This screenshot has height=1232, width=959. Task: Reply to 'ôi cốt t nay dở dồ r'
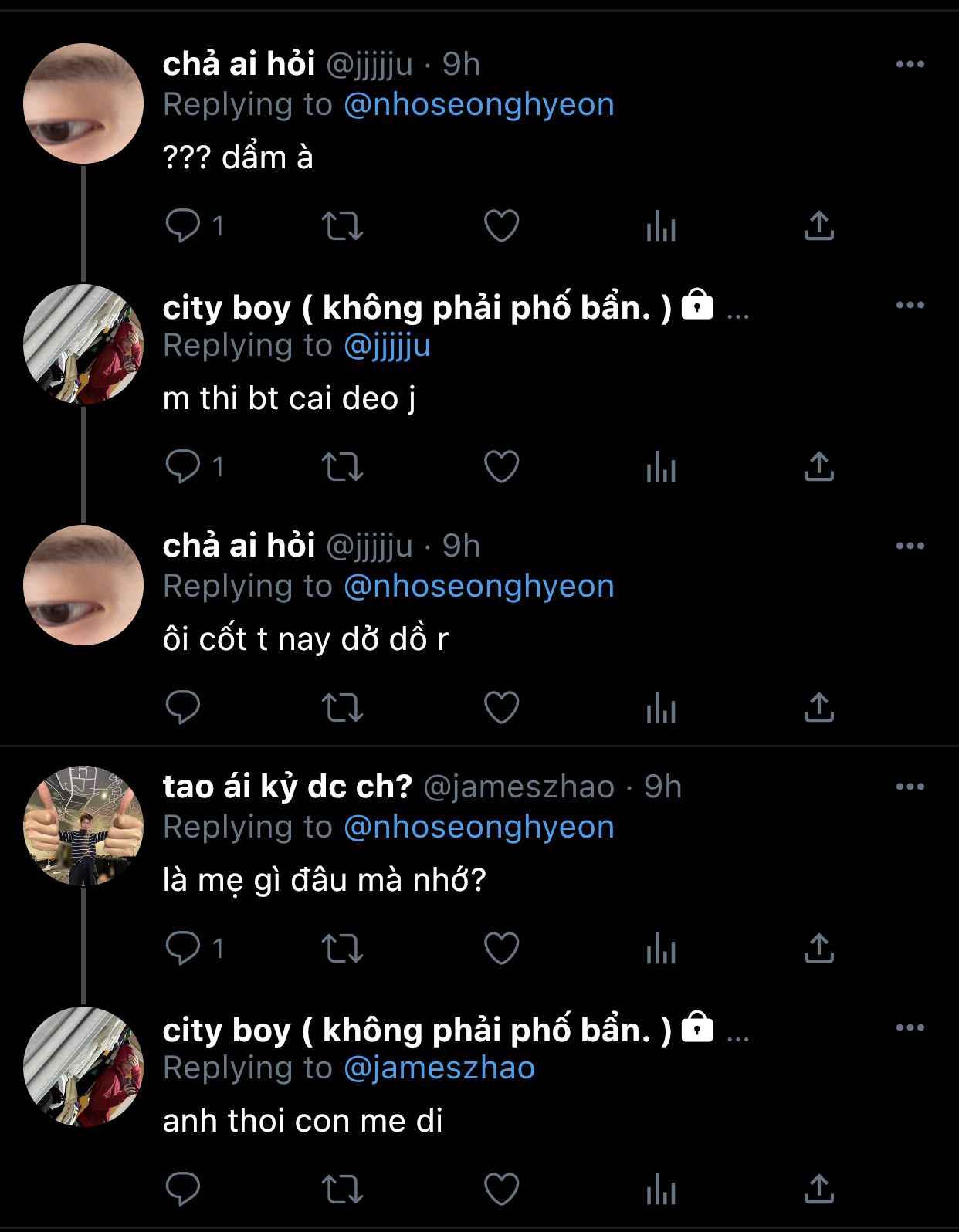(x=183, y=708)
